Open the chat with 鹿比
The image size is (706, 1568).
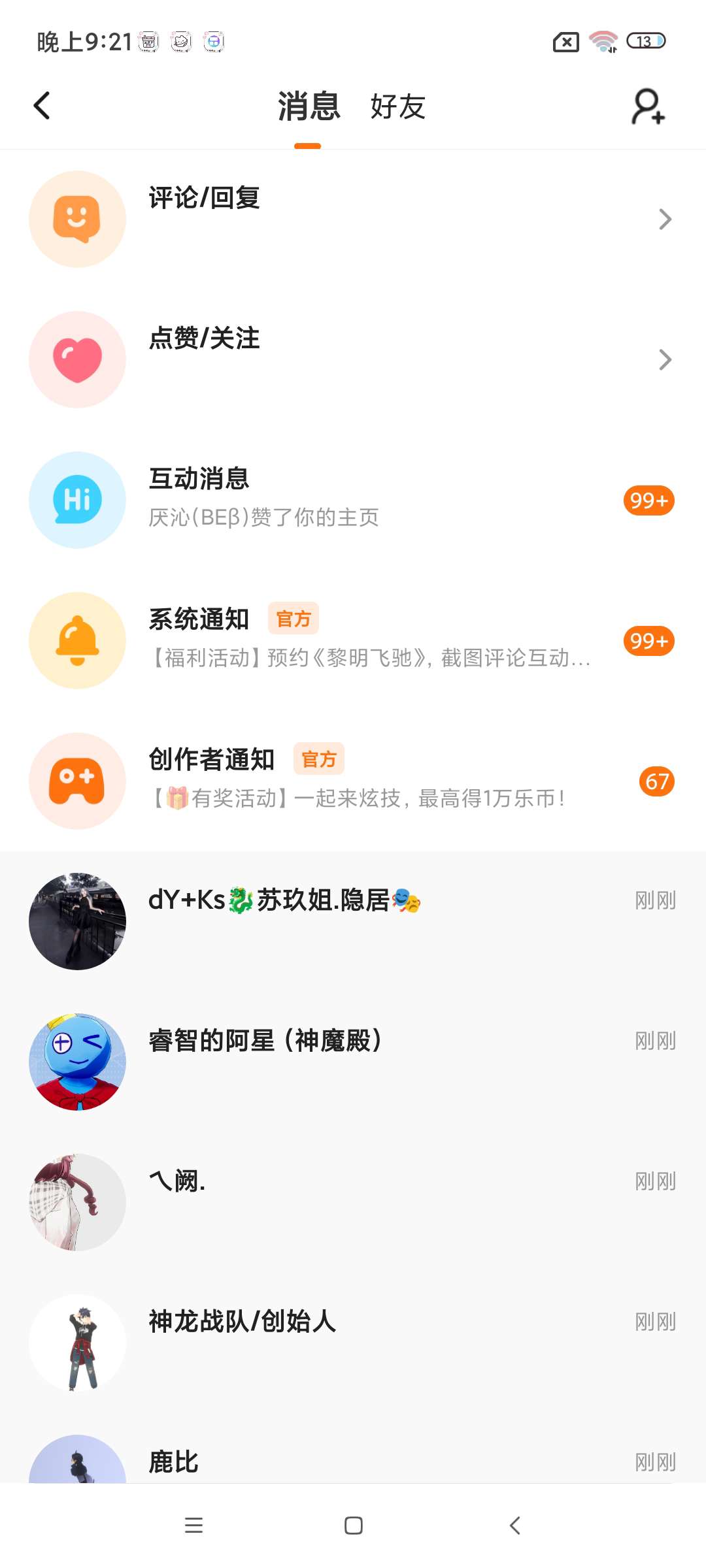353,1462
